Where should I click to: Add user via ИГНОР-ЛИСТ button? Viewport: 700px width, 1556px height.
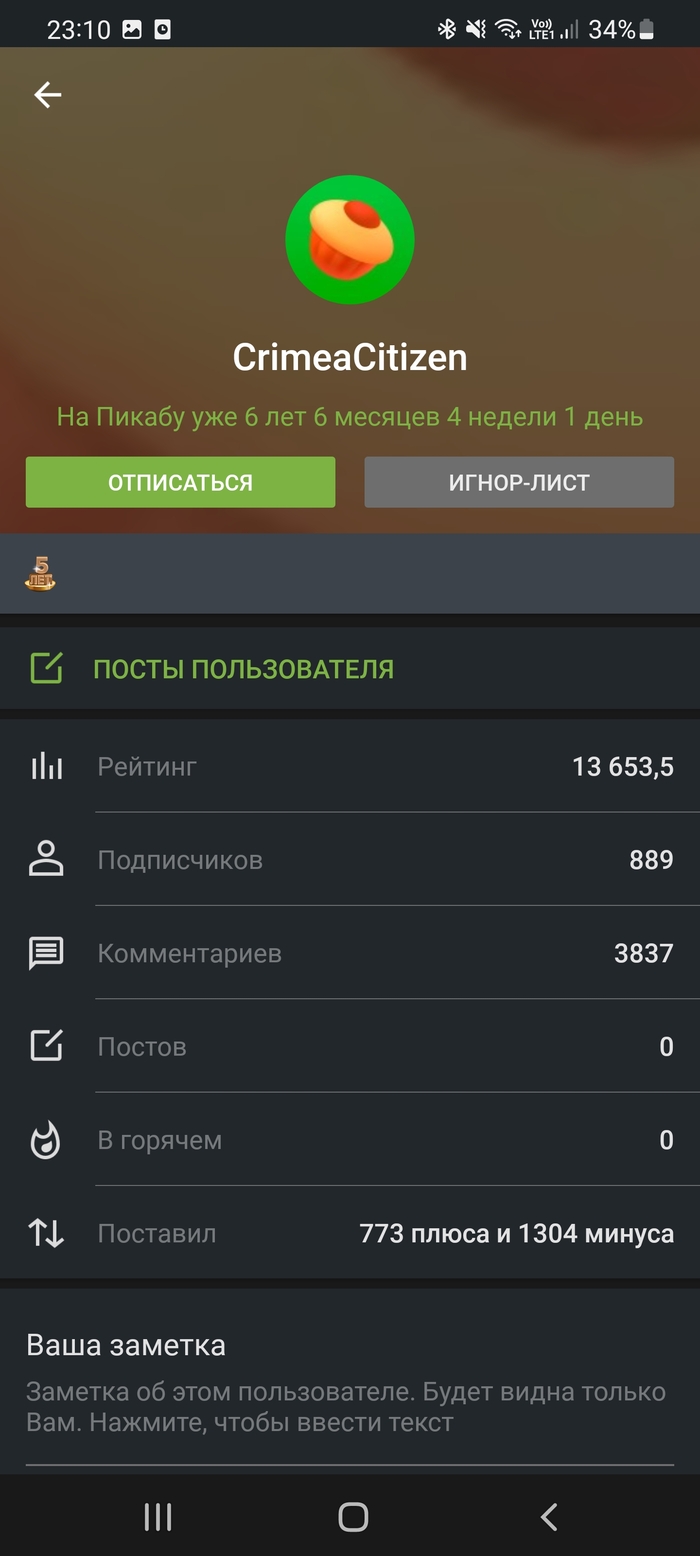tap(519, 482)
